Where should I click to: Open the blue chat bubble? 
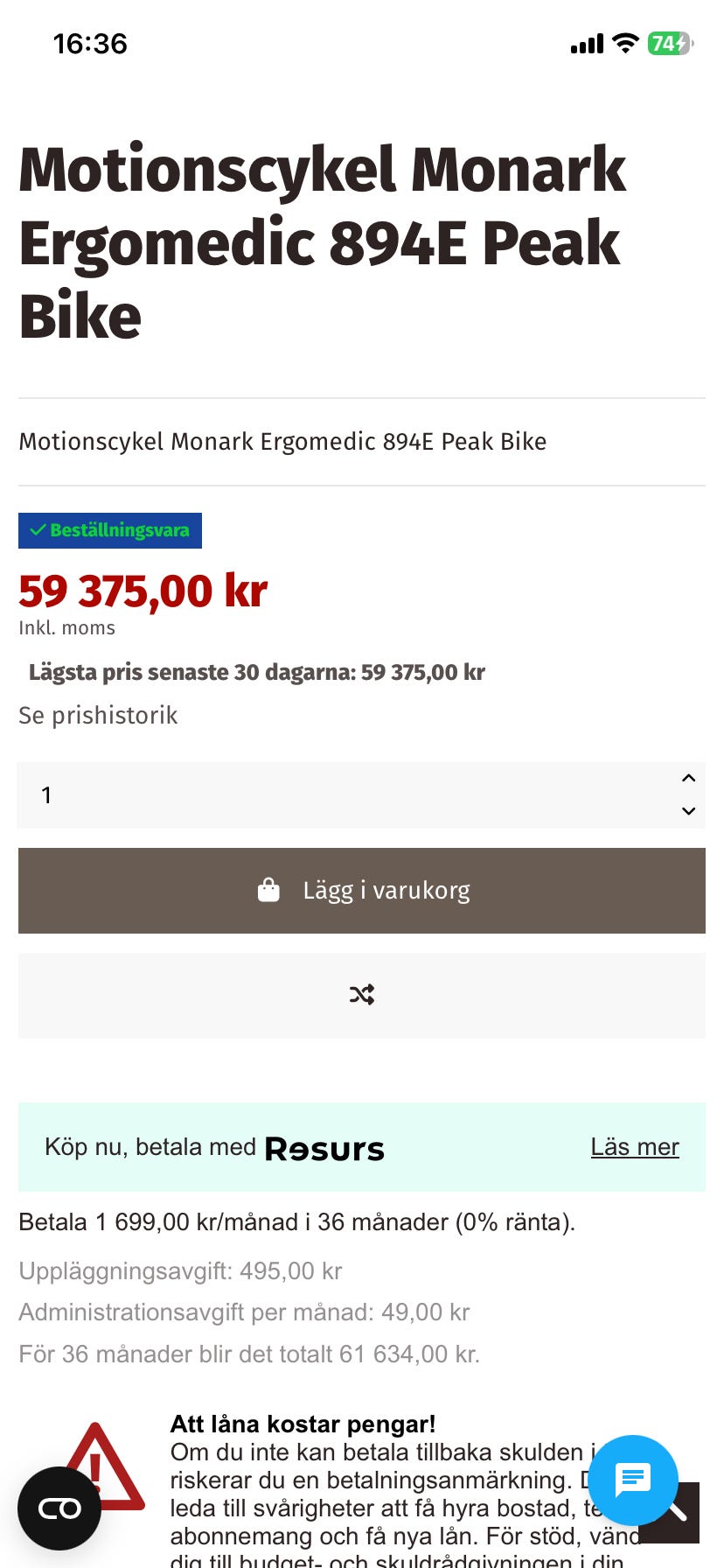pos(633,1480)
